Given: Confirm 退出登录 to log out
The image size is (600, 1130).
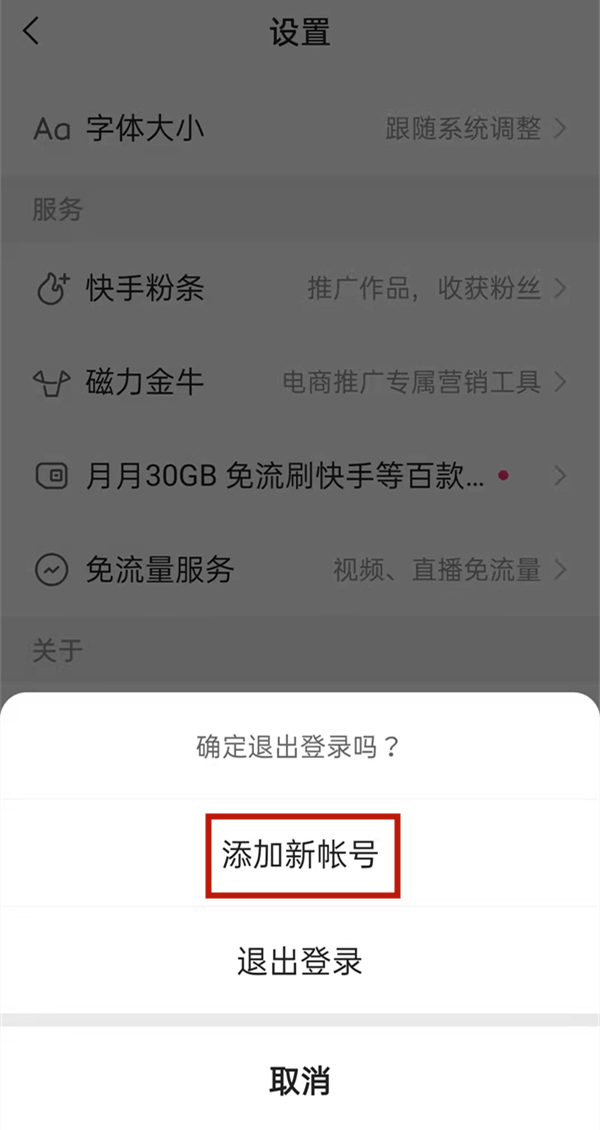Looking at the screenshot, I should click(x=300, y=961).
